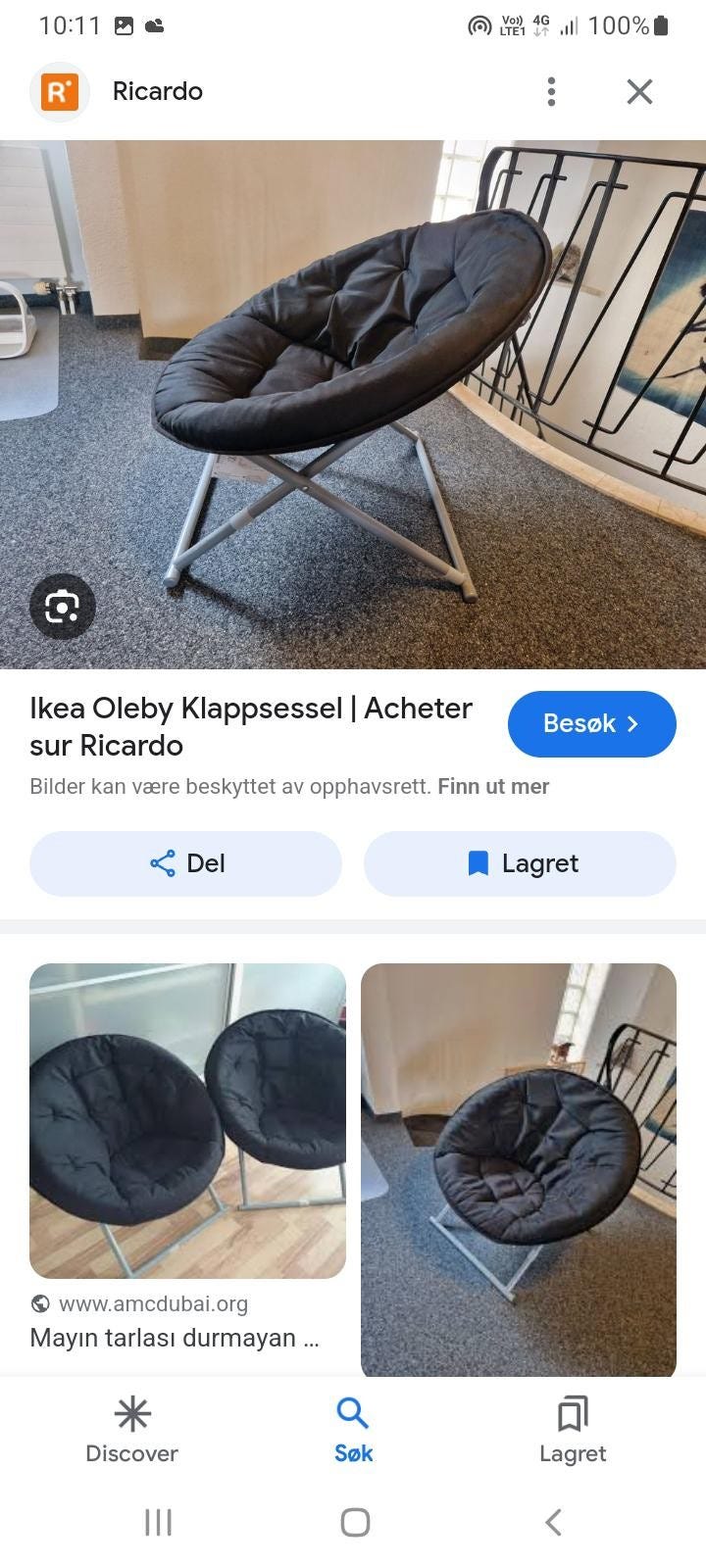This screenshot has width=706, height=1568.
Task: Click the Ricardo site favicon
Action: (x=59, y=91)
